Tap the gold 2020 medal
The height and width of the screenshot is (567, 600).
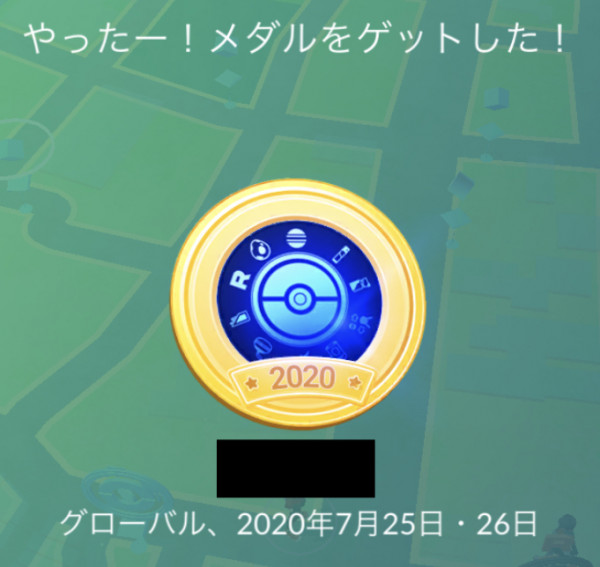(297, 307)
